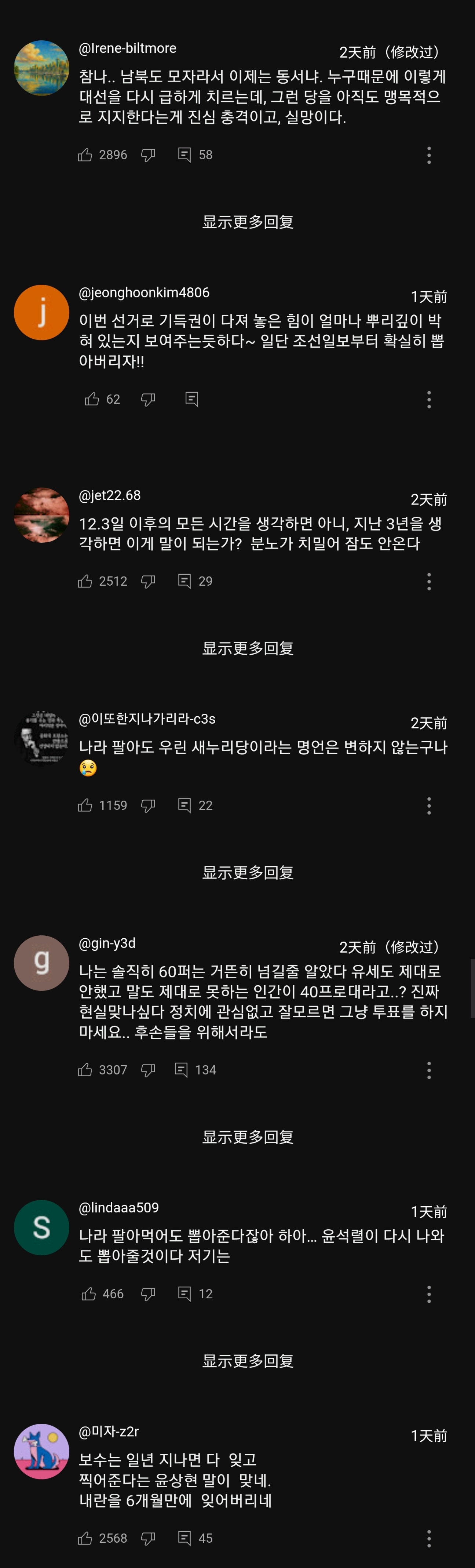The height and width of the screenshot is (1568, 475).
Task: Open overflow menu on @미자-z2r's comment
Action: pos(429,1538)
